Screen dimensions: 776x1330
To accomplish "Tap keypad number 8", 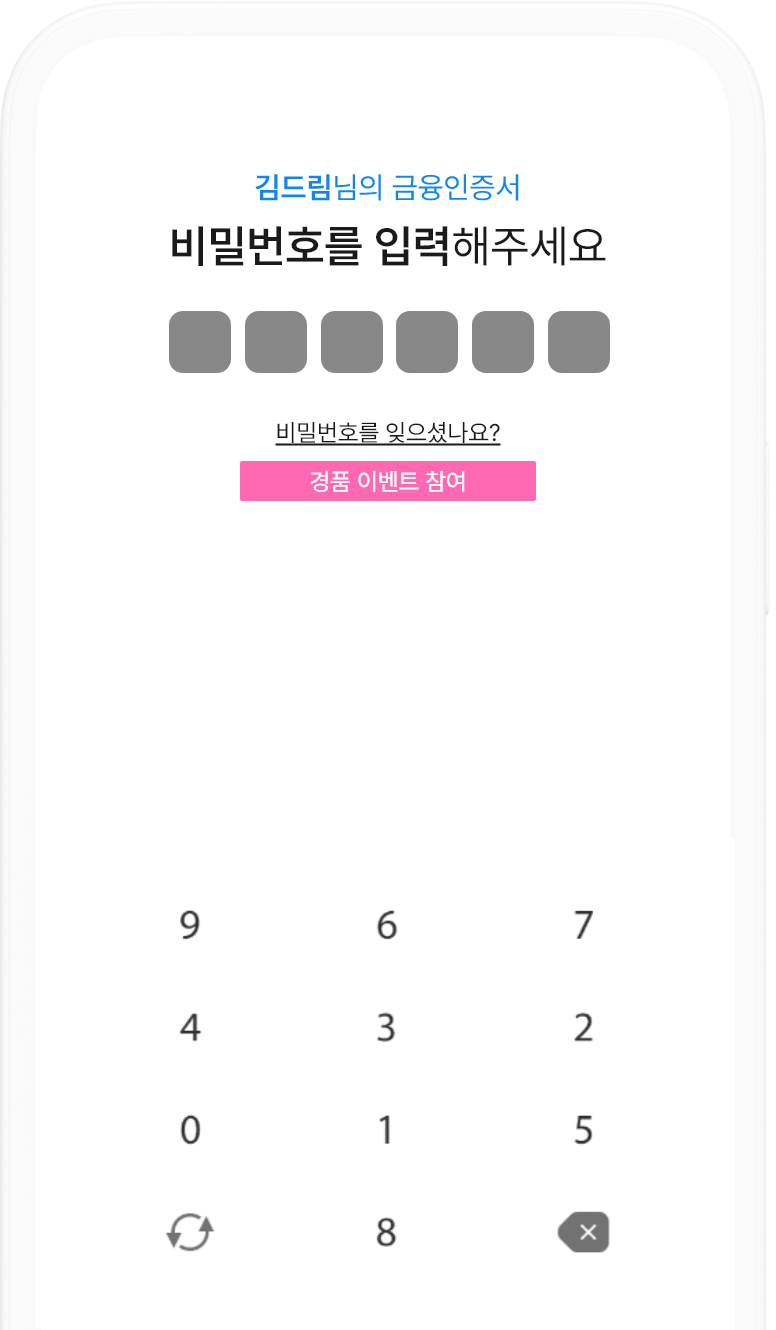I will pyautogui.click(x=387, y=1233).
